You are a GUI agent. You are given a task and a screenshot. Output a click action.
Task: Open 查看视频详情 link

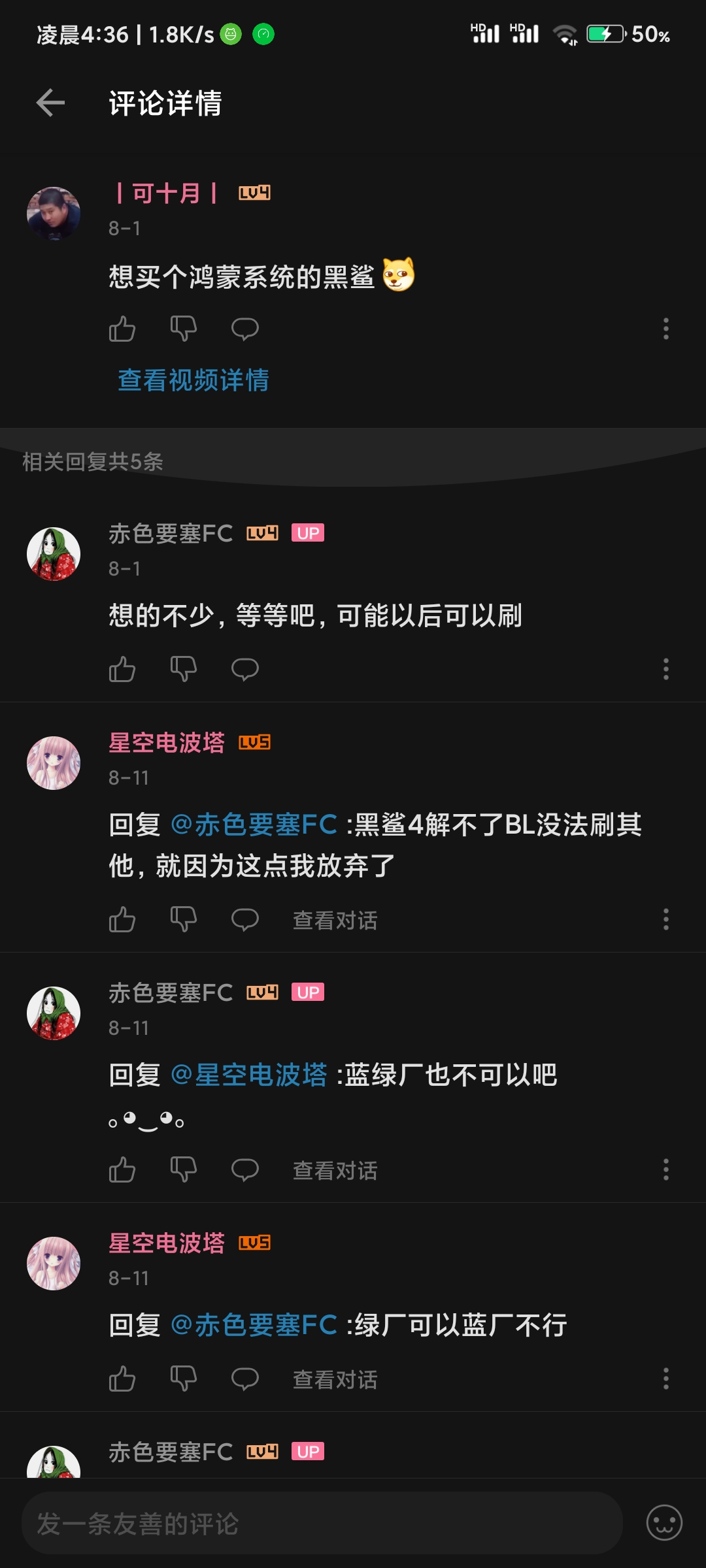[x=193, y=380]
